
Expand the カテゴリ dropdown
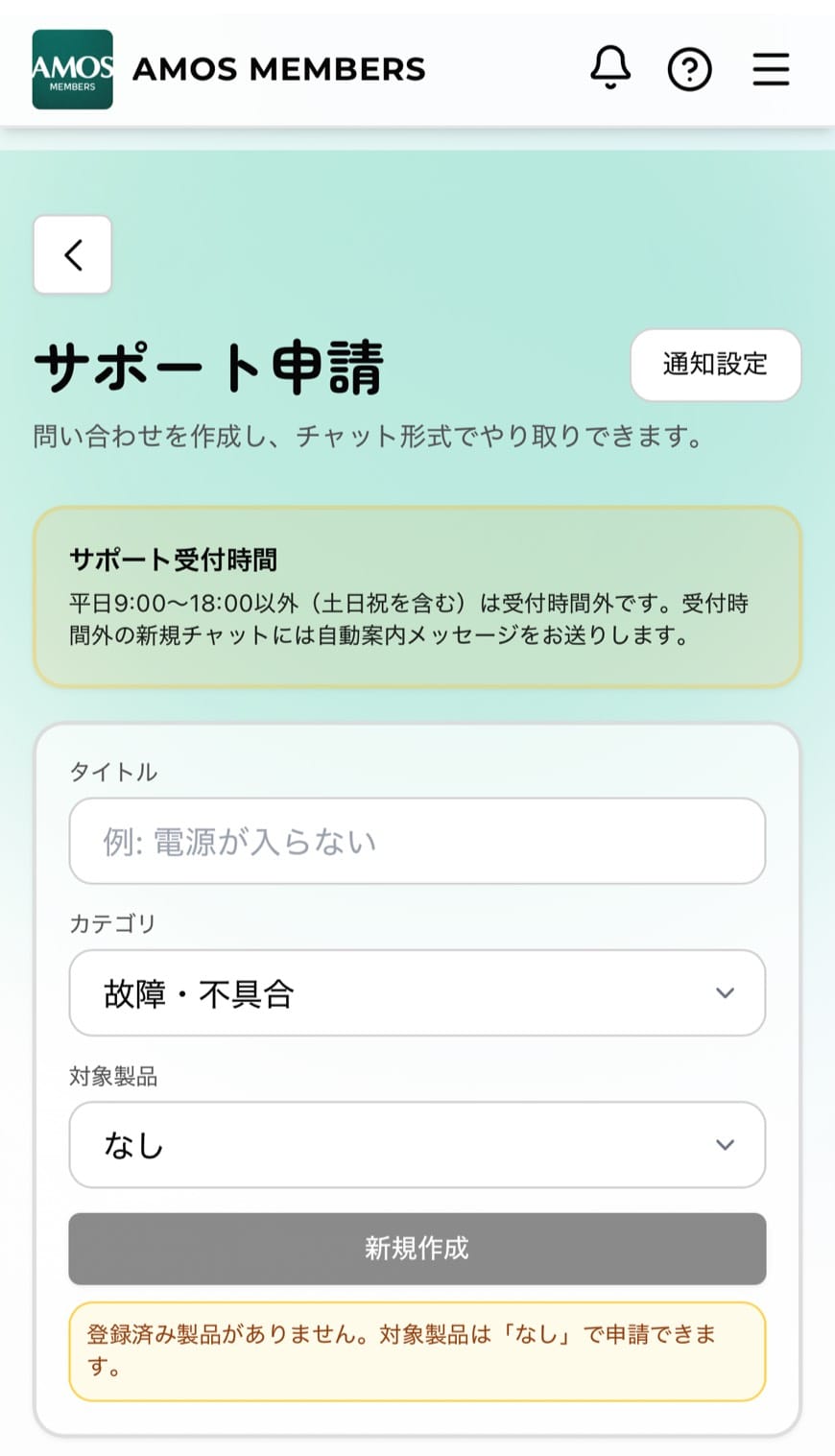(x=417, y=992)
